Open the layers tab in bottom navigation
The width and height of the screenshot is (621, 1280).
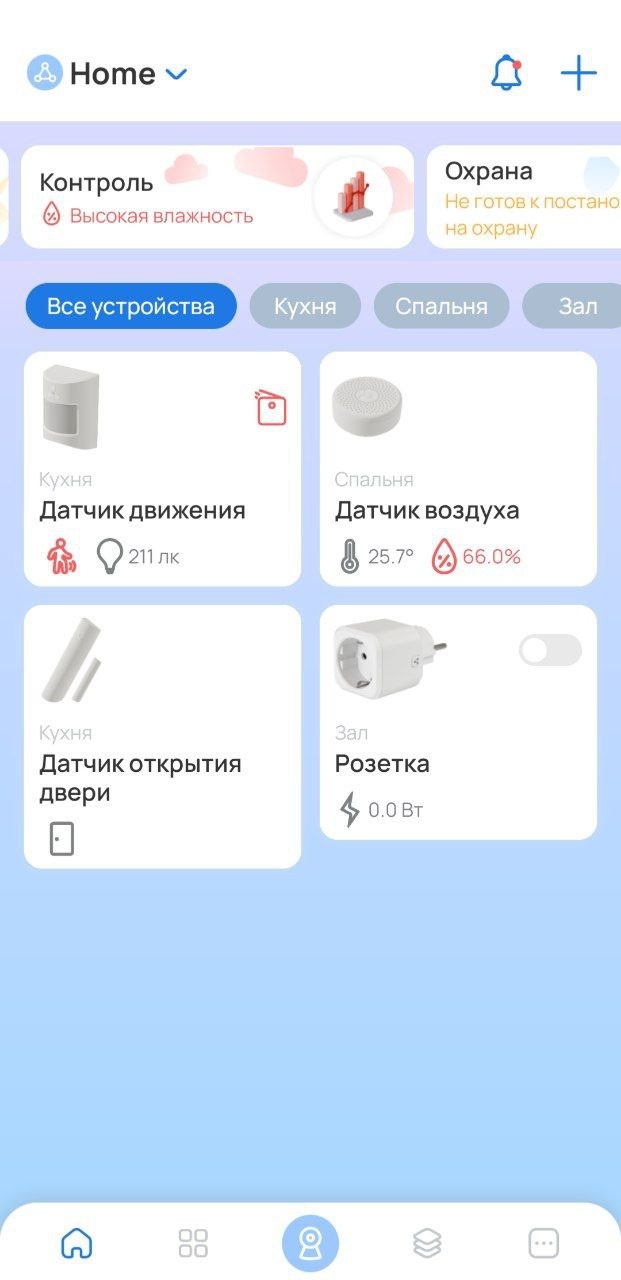pos(427,1243)
